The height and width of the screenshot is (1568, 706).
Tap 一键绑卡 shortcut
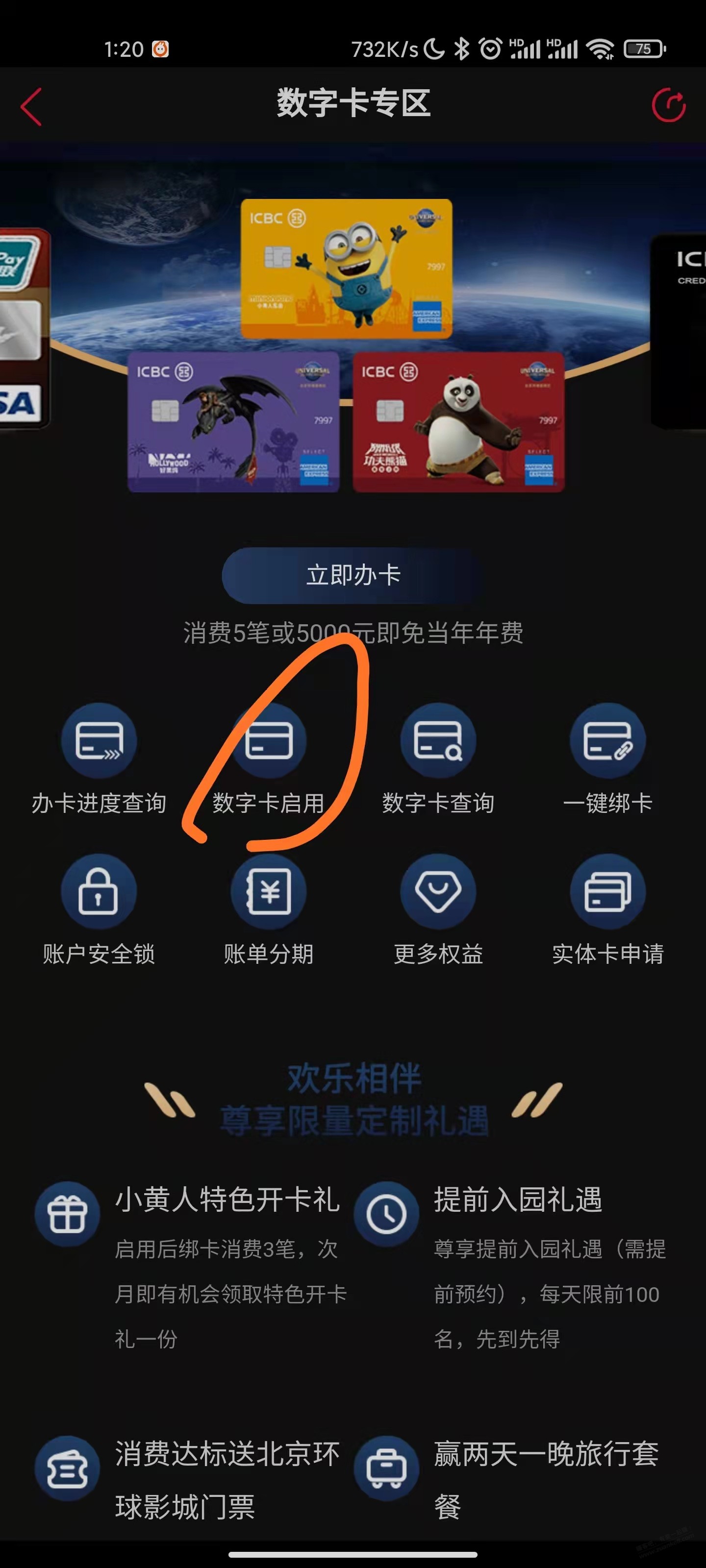pyautogui.click(x=607, y=741)
